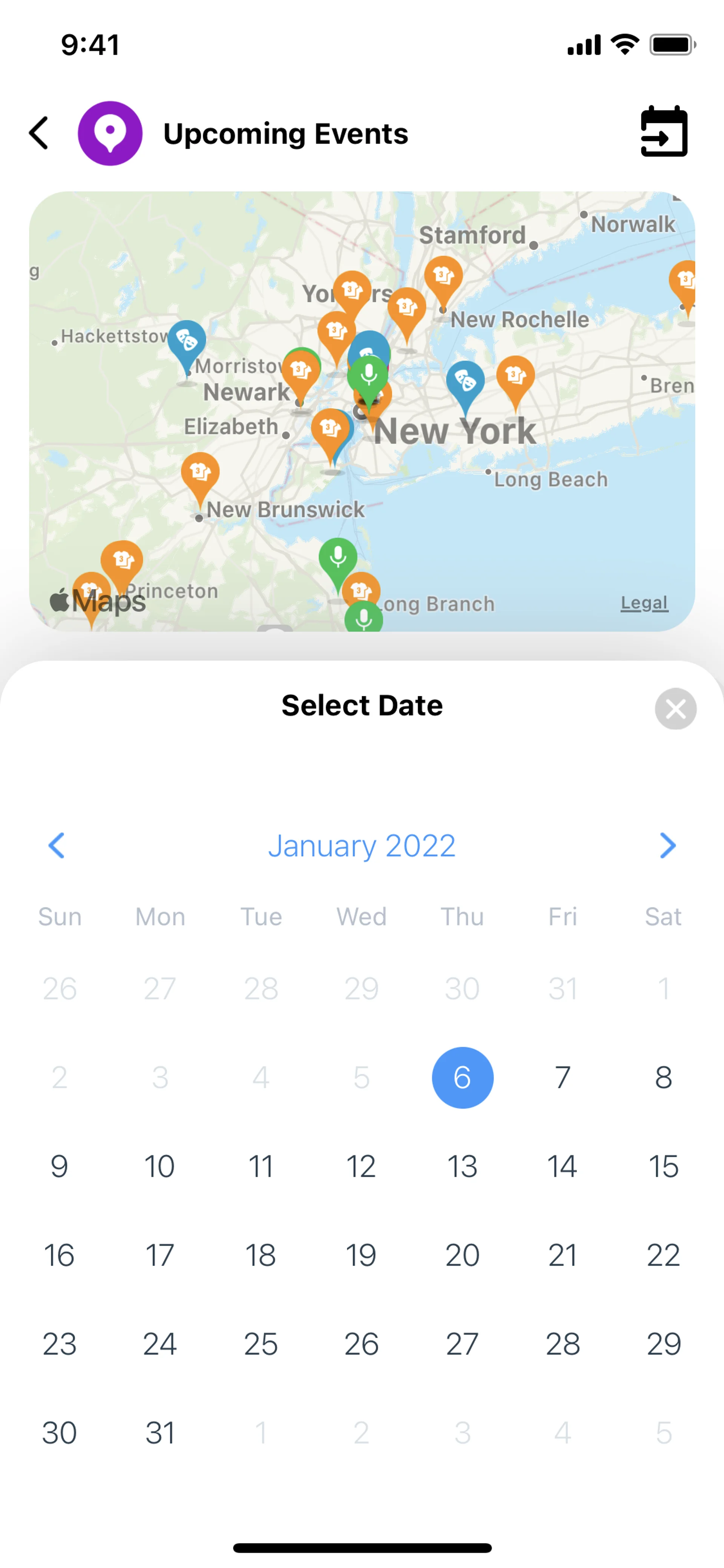Advance to the next month
This screenshot has height=1568, width=724.
(x=667, y=845)
